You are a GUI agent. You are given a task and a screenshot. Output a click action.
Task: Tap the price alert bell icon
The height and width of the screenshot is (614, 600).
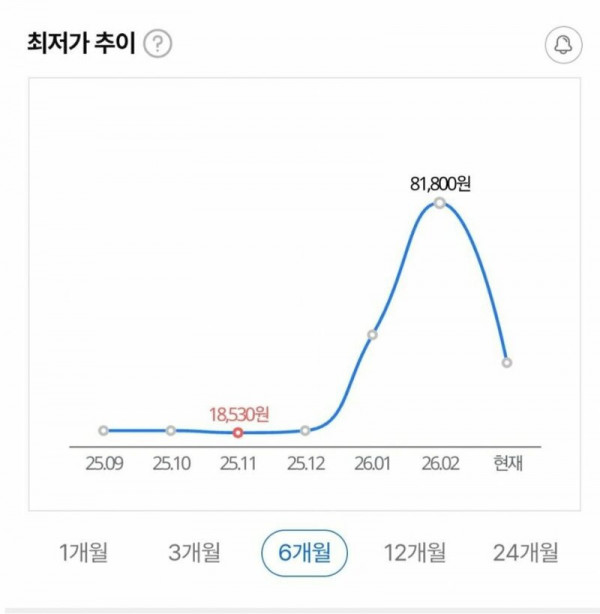pos(561,45)
